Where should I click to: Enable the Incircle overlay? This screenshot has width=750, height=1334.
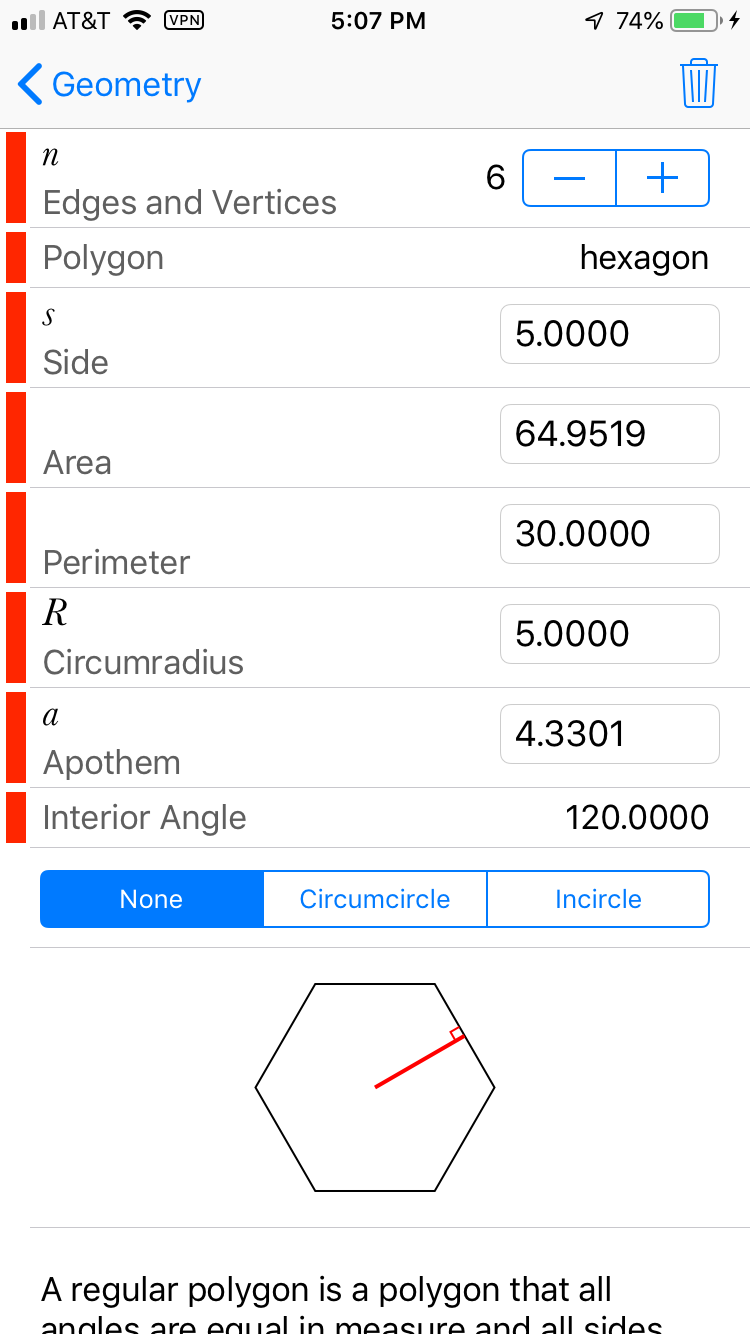(x=598, y=899)
